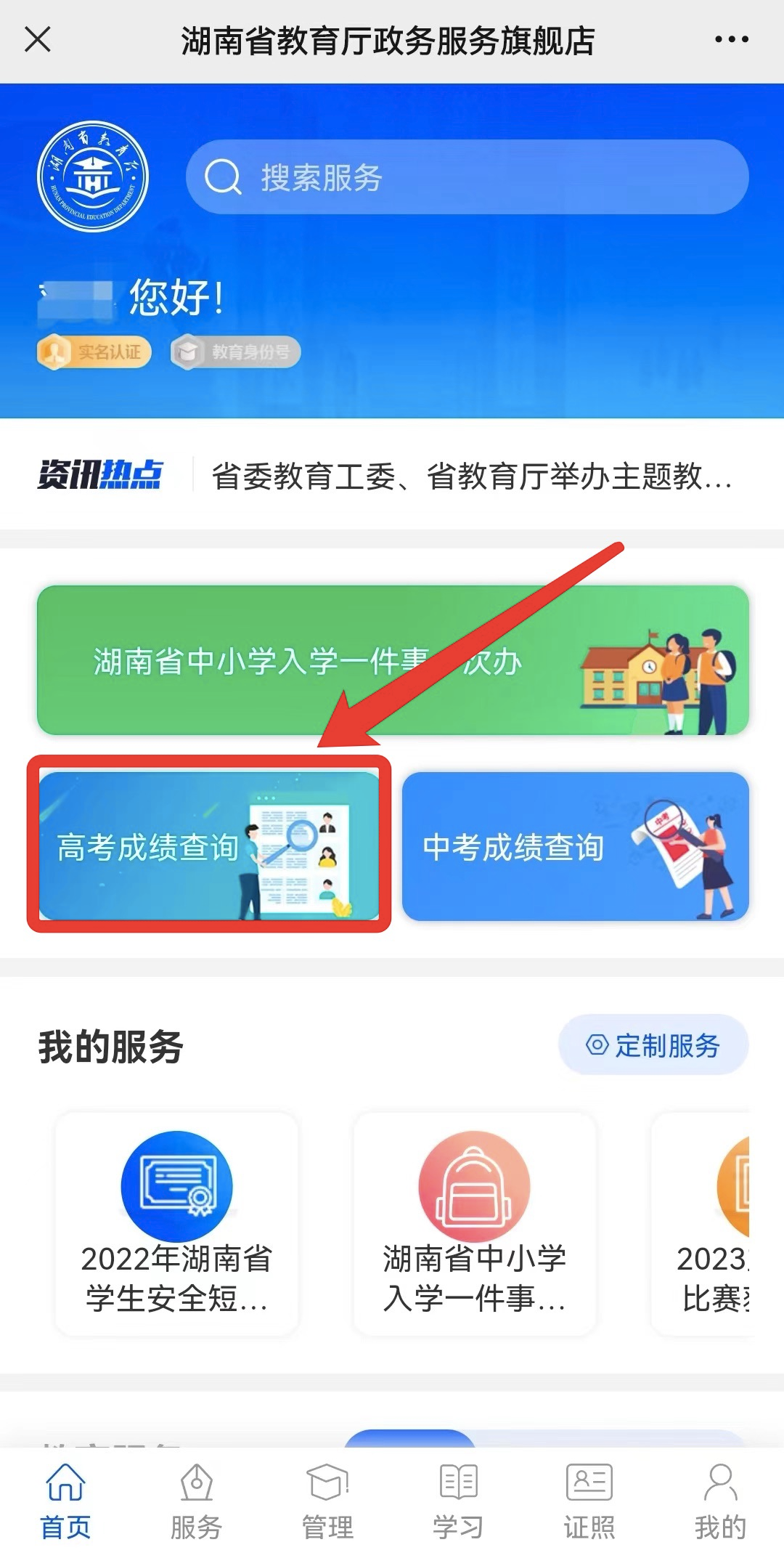Tap the 搜索服务 search box
The height and width of the screenshot is (1566, 784).
[467, 177]
